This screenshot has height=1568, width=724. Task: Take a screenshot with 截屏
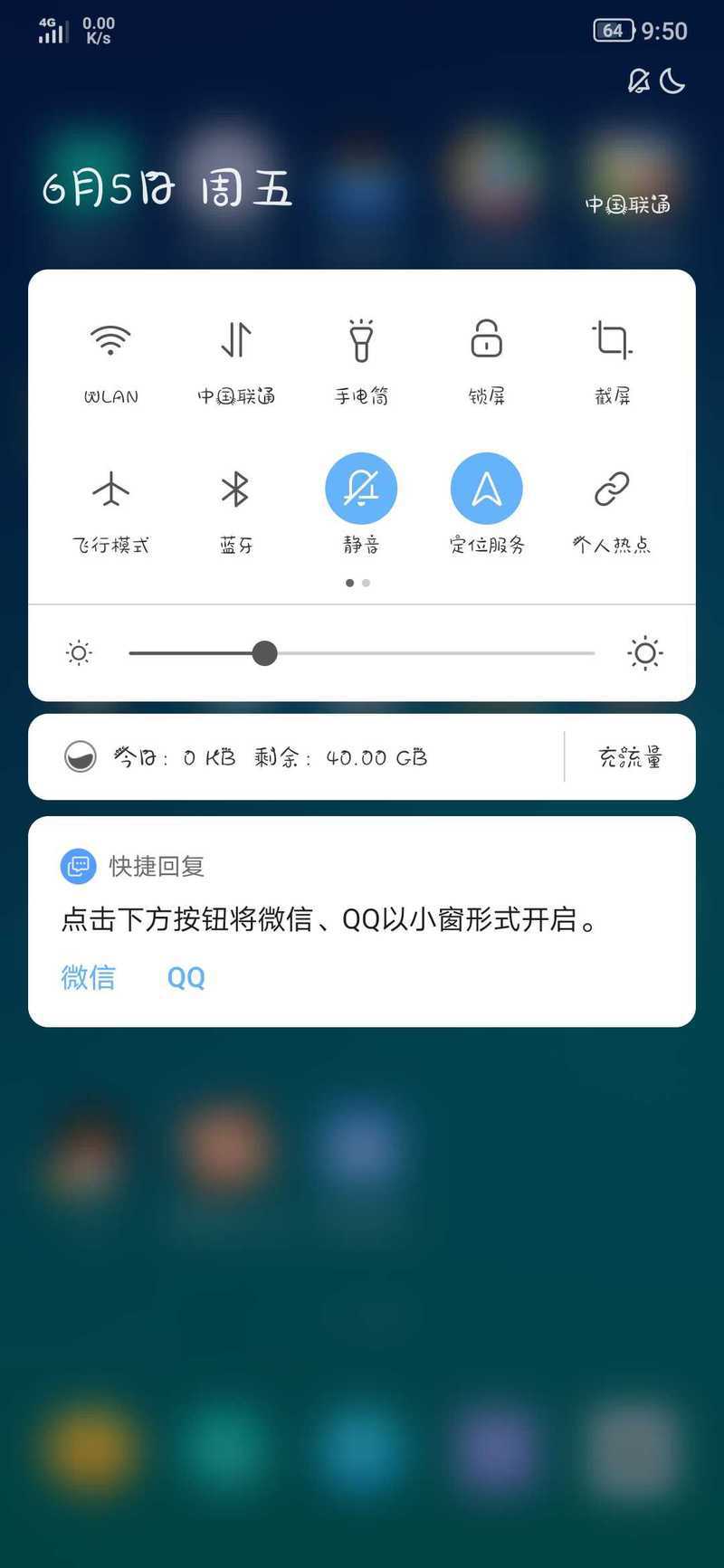point(612,342)
